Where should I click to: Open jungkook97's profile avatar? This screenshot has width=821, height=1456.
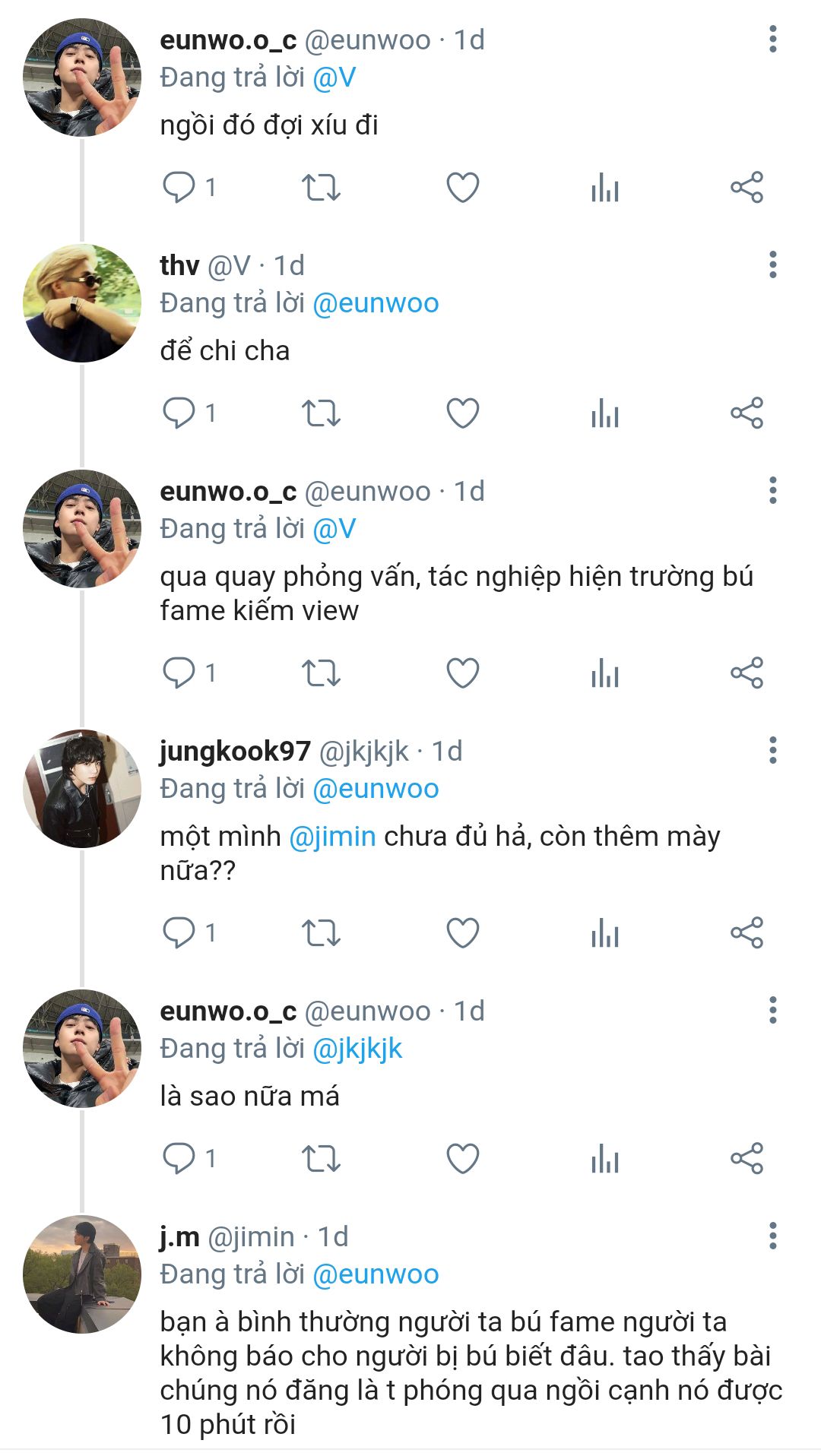82,789
